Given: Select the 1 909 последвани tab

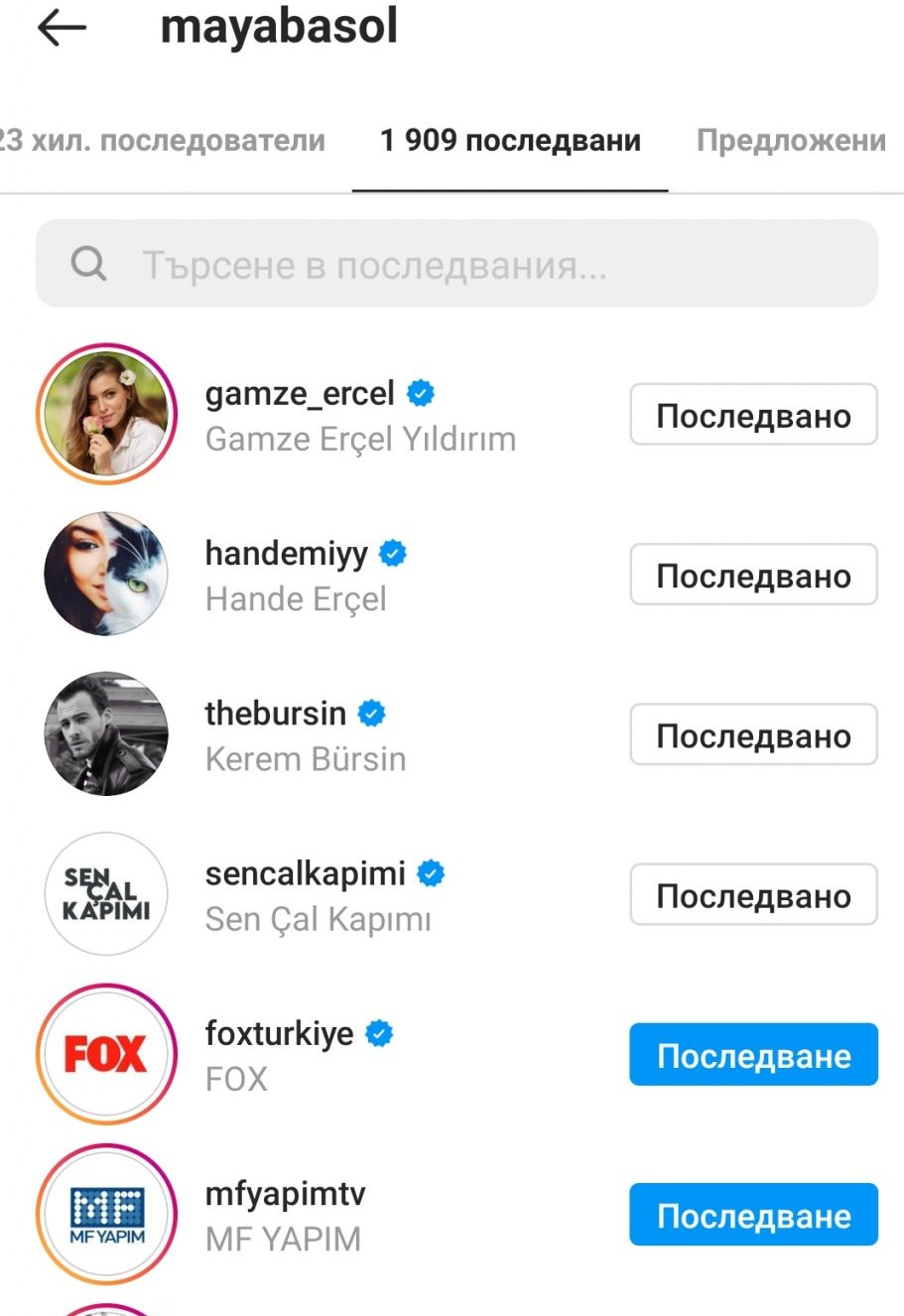Looking at the screenshot, I should pyautogui.click(x=510, y=141).
